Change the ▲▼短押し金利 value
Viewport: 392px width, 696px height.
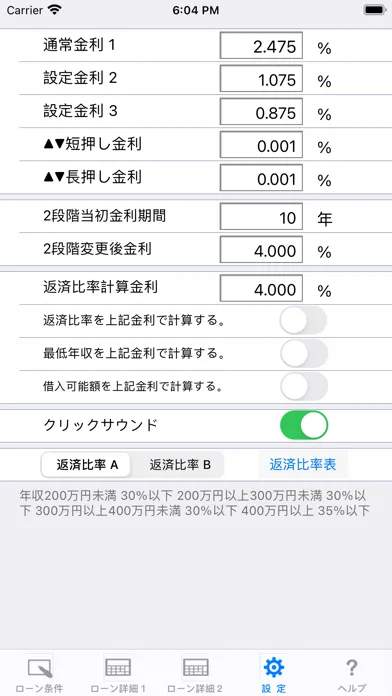(x=261, y=145)
